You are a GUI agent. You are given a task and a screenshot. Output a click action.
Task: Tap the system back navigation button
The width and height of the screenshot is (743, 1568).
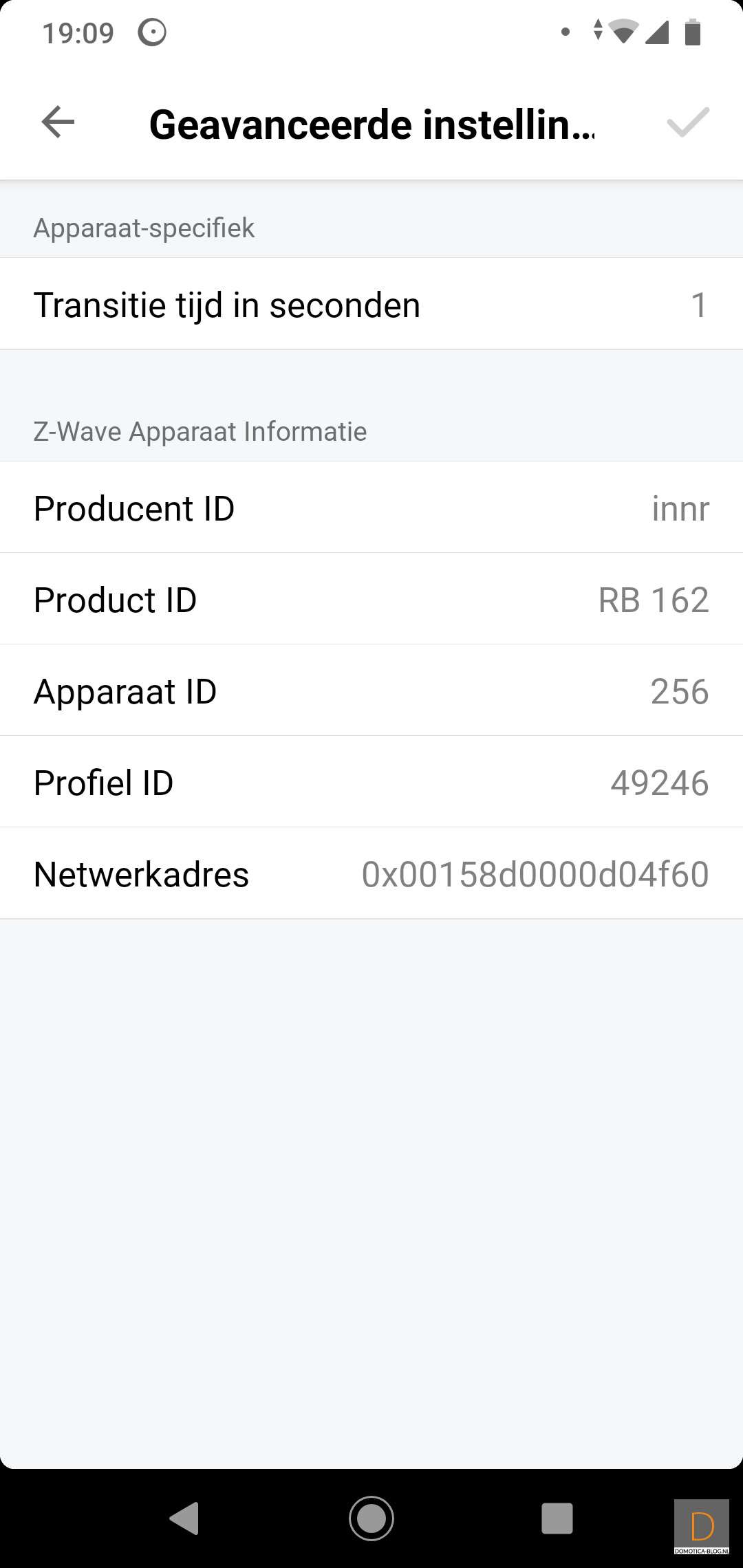click(x=184, y=1518)
